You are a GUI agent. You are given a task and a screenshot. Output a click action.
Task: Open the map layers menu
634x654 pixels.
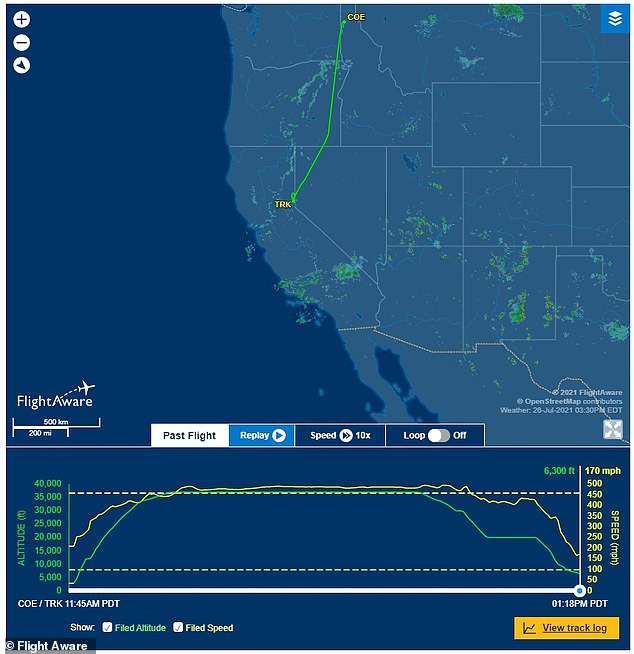[x=614, y=19]
